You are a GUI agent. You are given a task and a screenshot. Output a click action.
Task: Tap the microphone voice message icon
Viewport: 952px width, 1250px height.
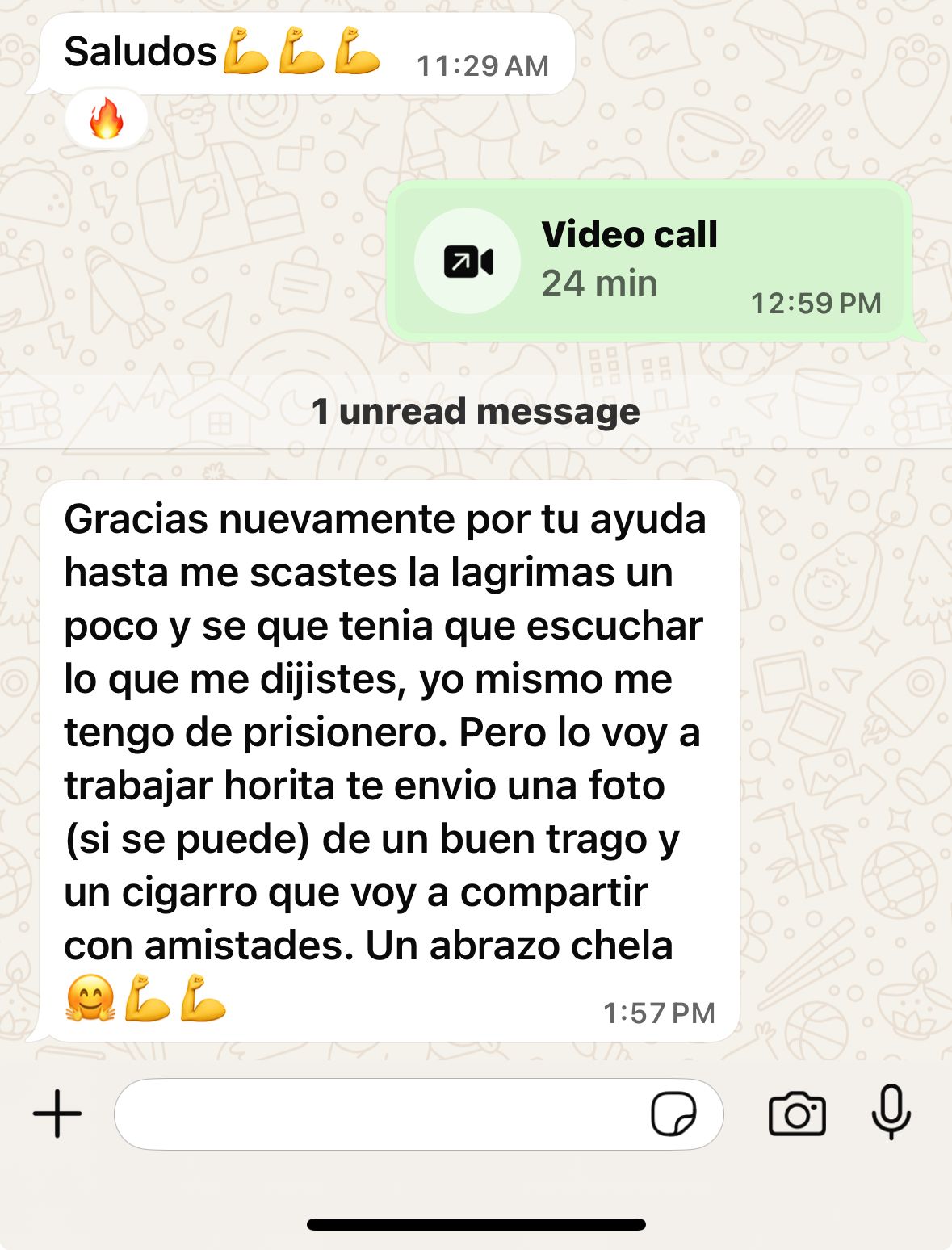click(x=891, y=1112)
